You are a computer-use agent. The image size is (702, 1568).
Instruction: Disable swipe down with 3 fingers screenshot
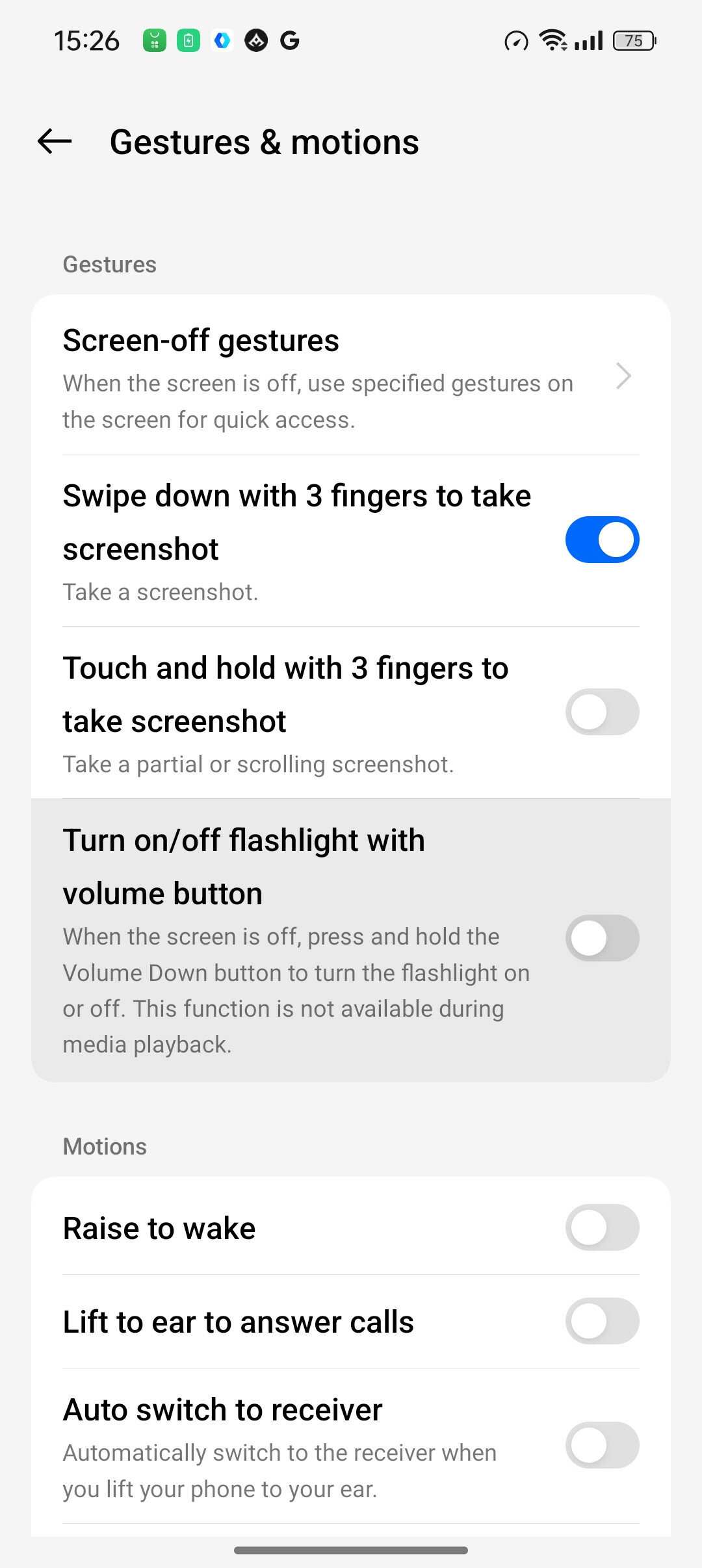[x=602, y=540]
